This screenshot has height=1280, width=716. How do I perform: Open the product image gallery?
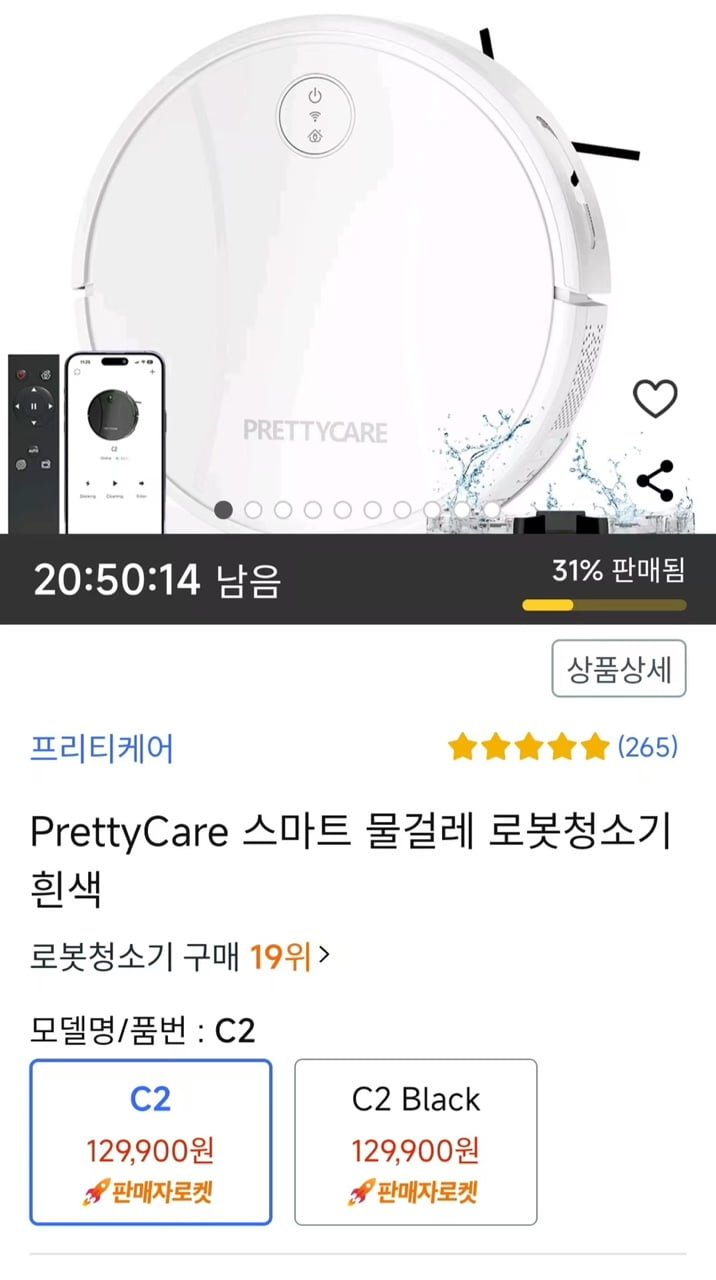(358, 267)
